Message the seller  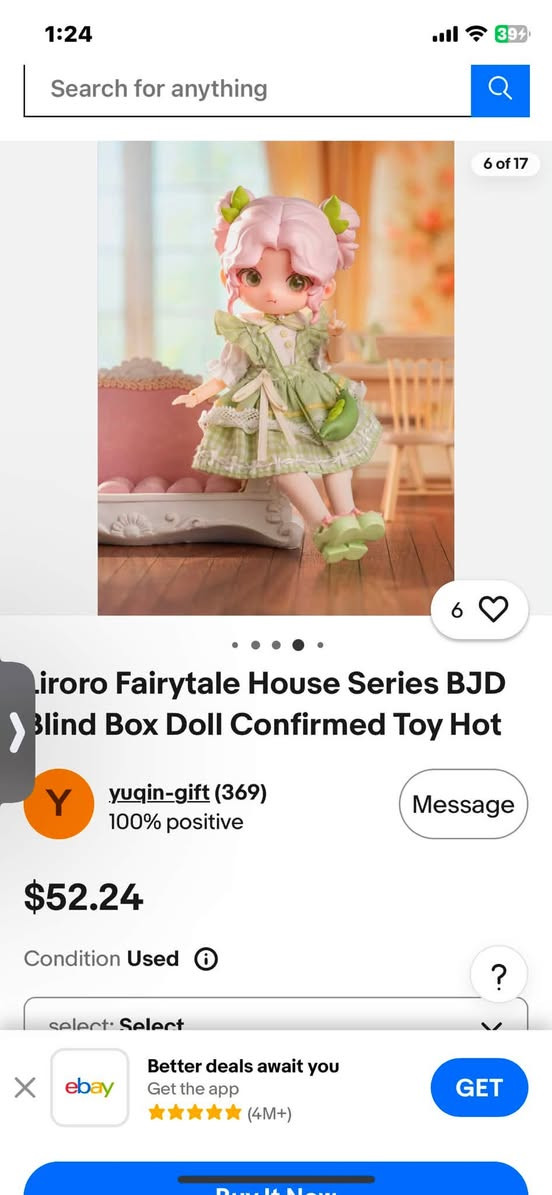click(x=464, y=804)
